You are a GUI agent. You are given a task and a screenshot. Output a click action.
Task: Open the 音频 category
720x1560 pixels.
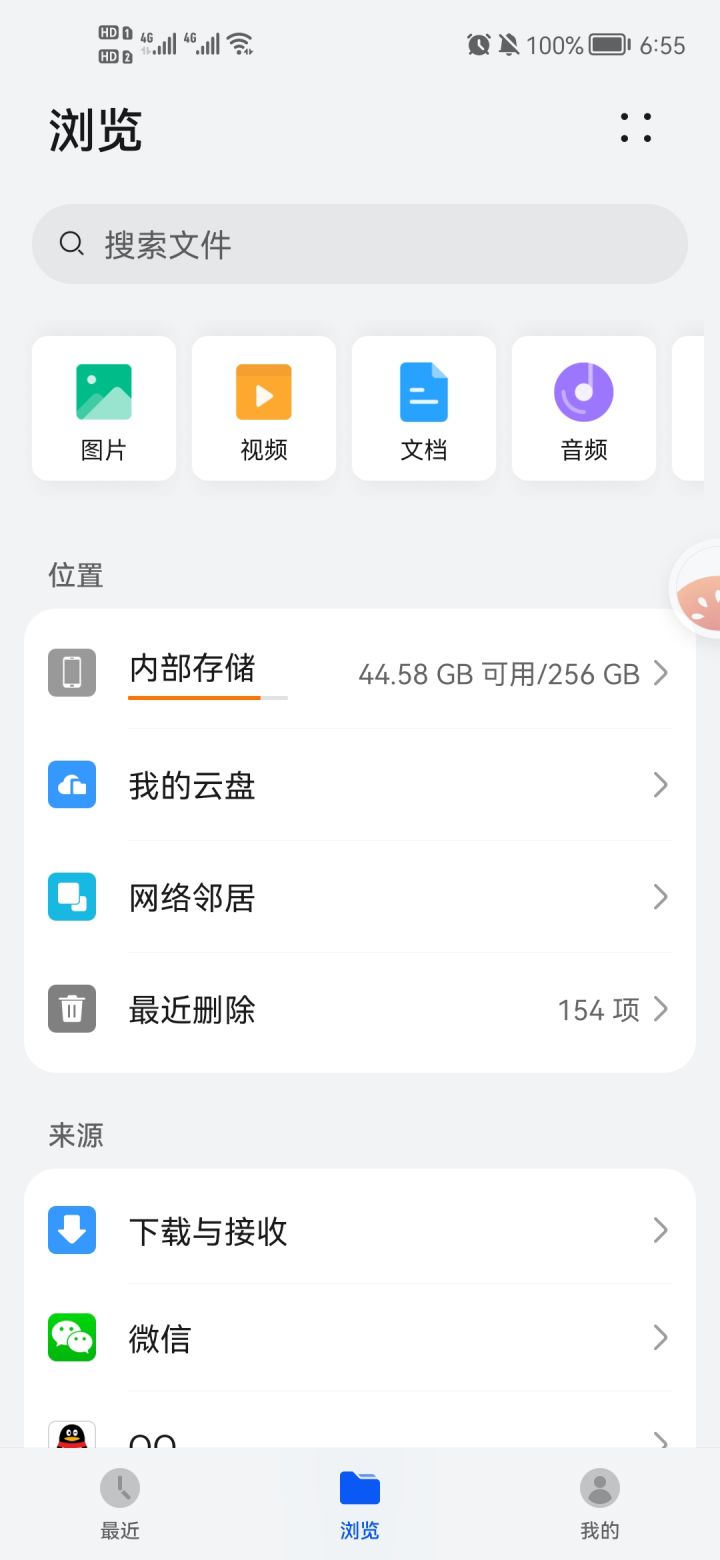584,408
